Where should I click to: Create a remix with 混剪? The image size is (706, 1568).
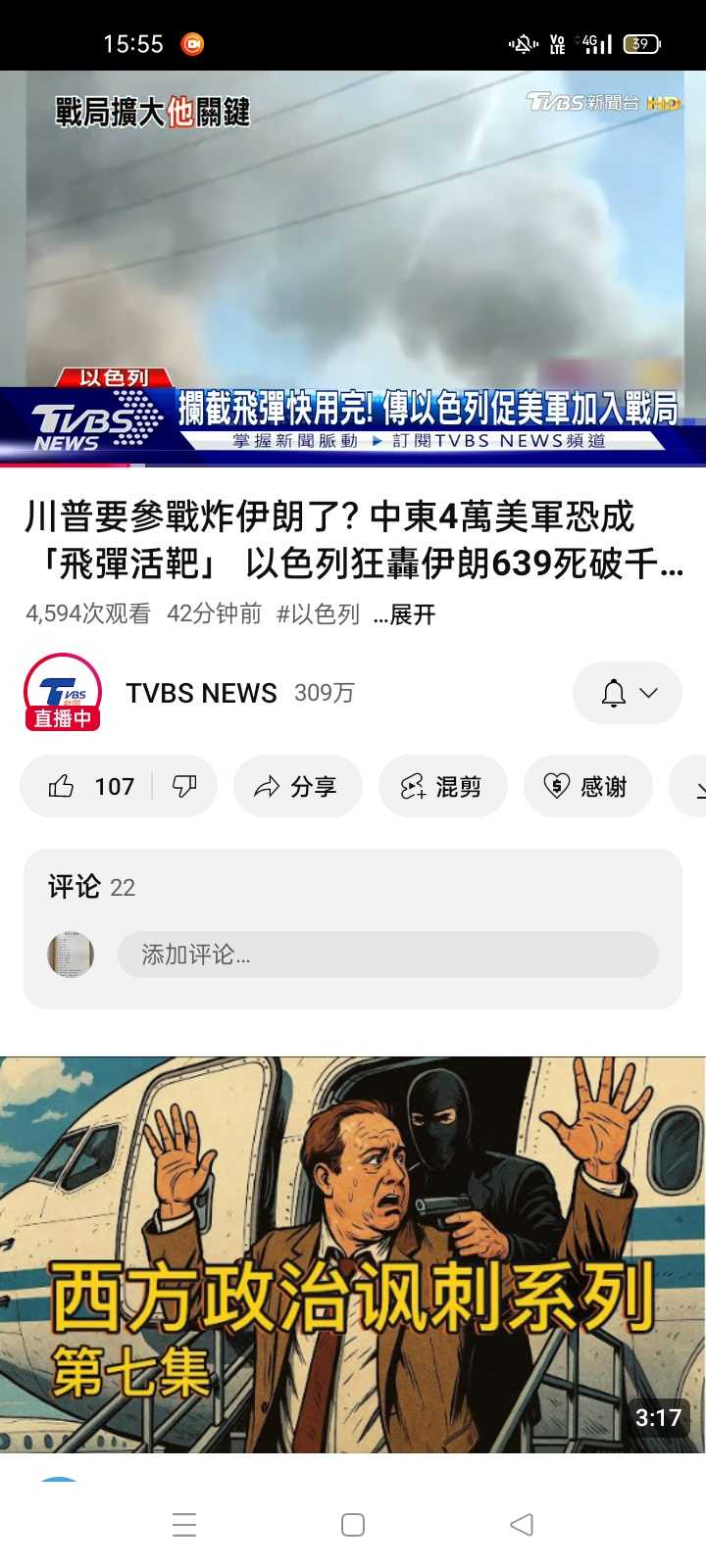pyautogui.click(x=442, y=786)
